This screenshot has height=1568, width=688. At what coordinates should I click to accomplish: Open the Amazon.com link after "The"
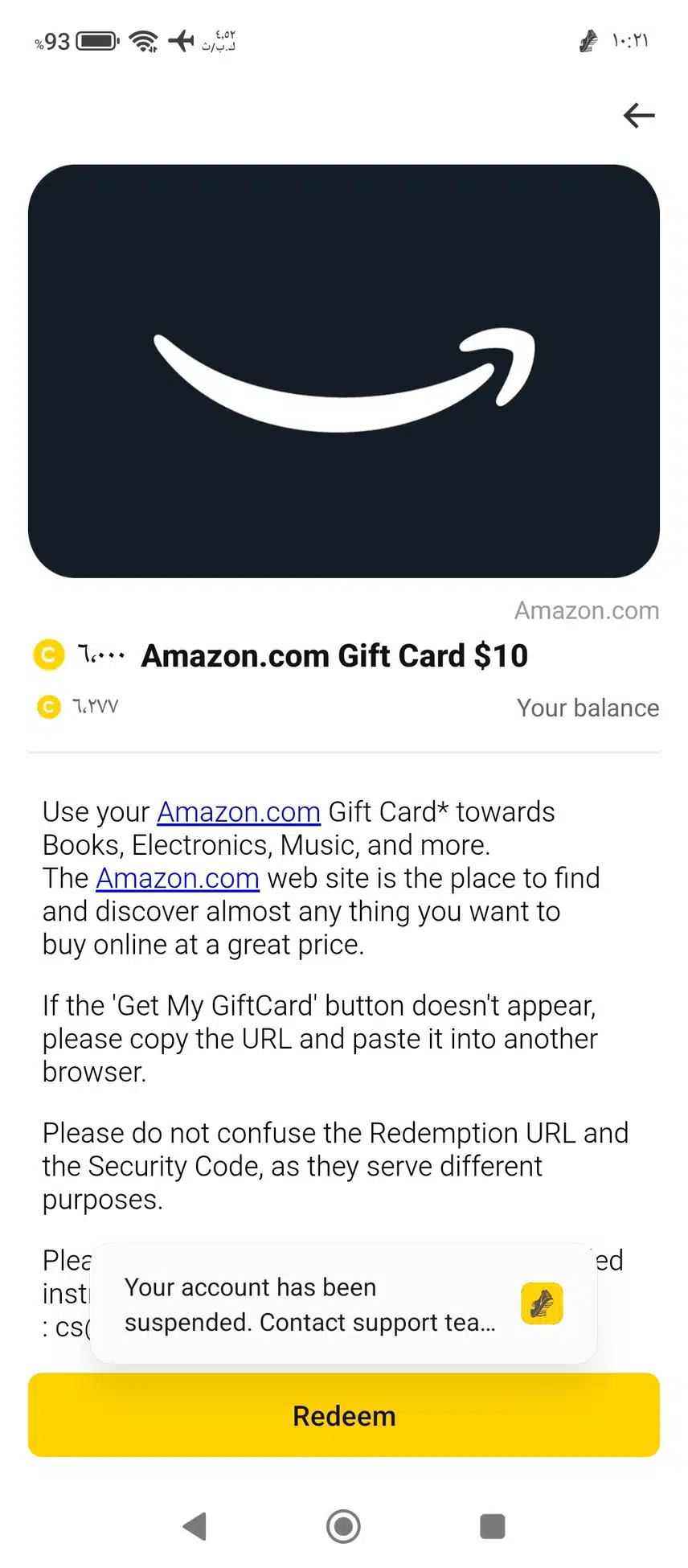point(178,878)
